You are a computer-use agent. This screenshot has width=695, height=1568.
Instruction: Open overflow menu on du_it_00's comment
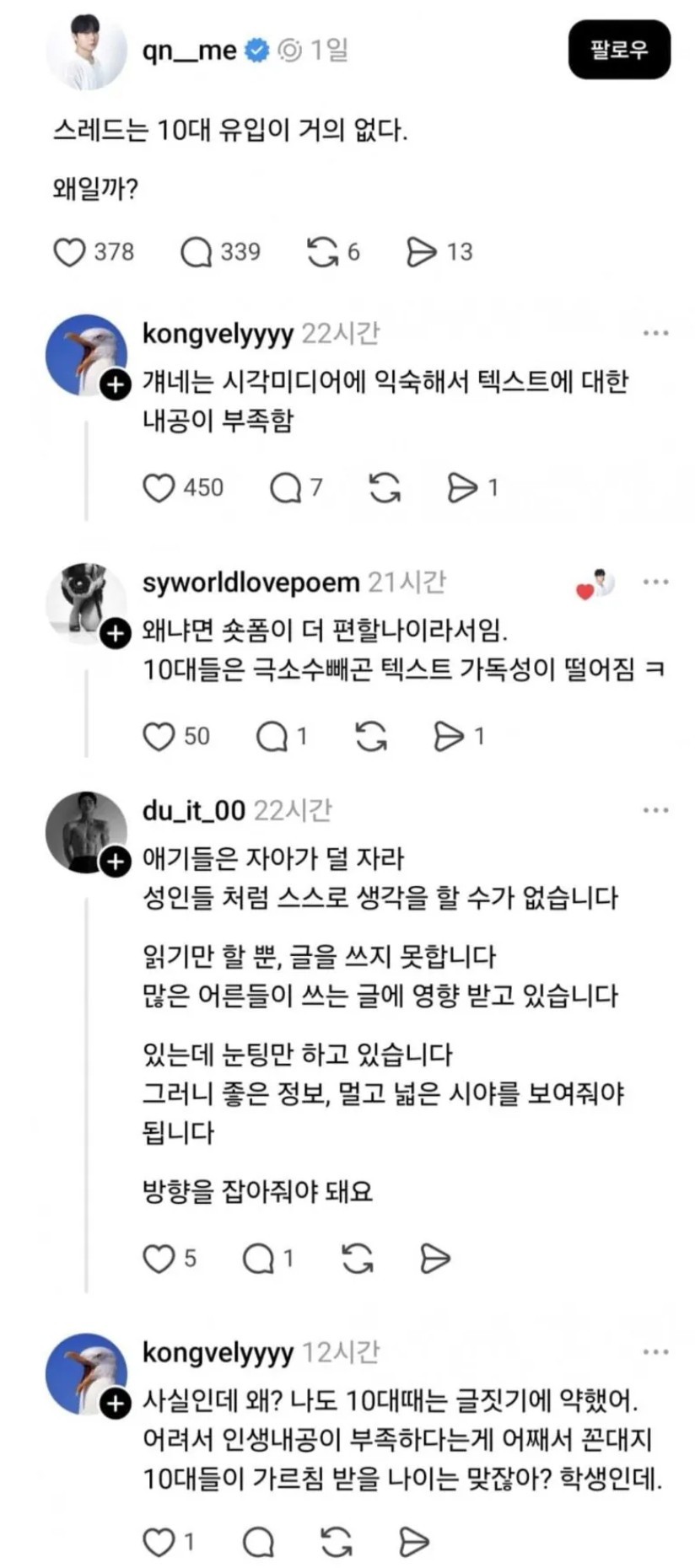[655, 811]
